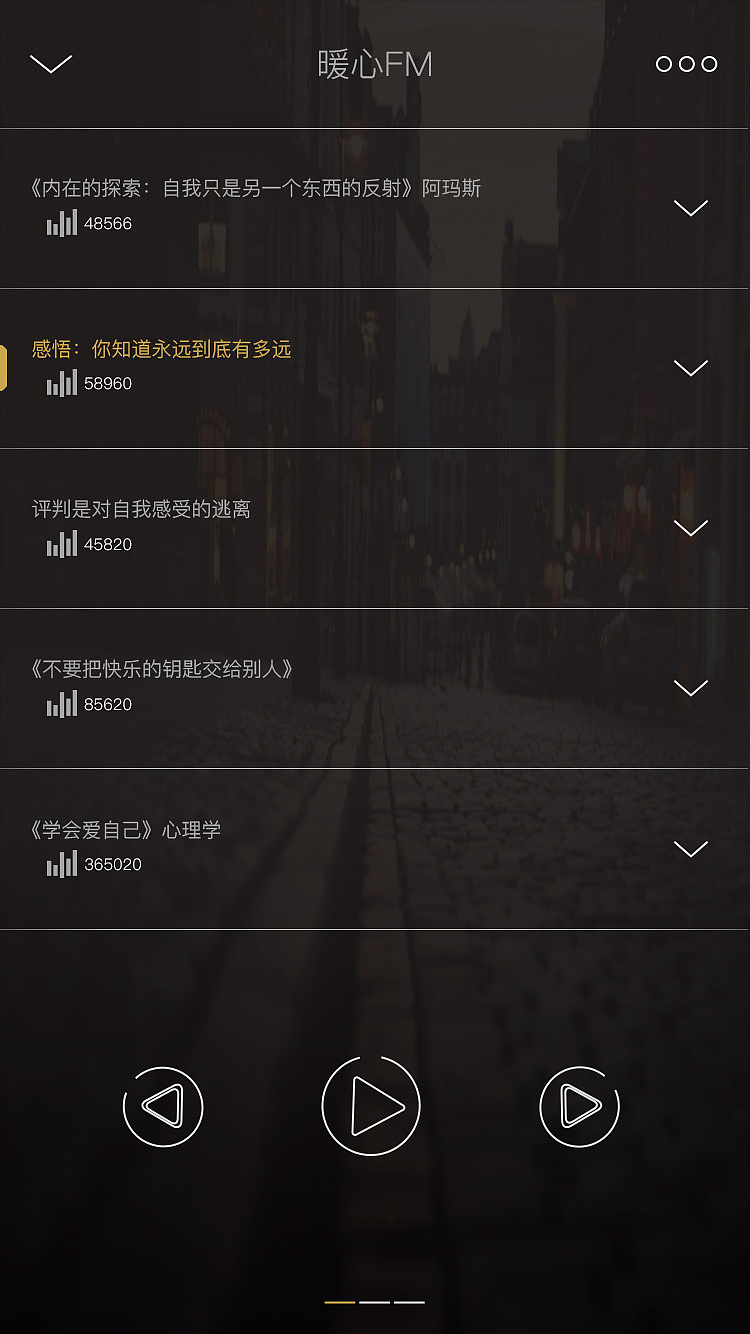Viewport: 750px width, 1334px height.
Task: Start playback with the center play button
Action: [372, 1107]
